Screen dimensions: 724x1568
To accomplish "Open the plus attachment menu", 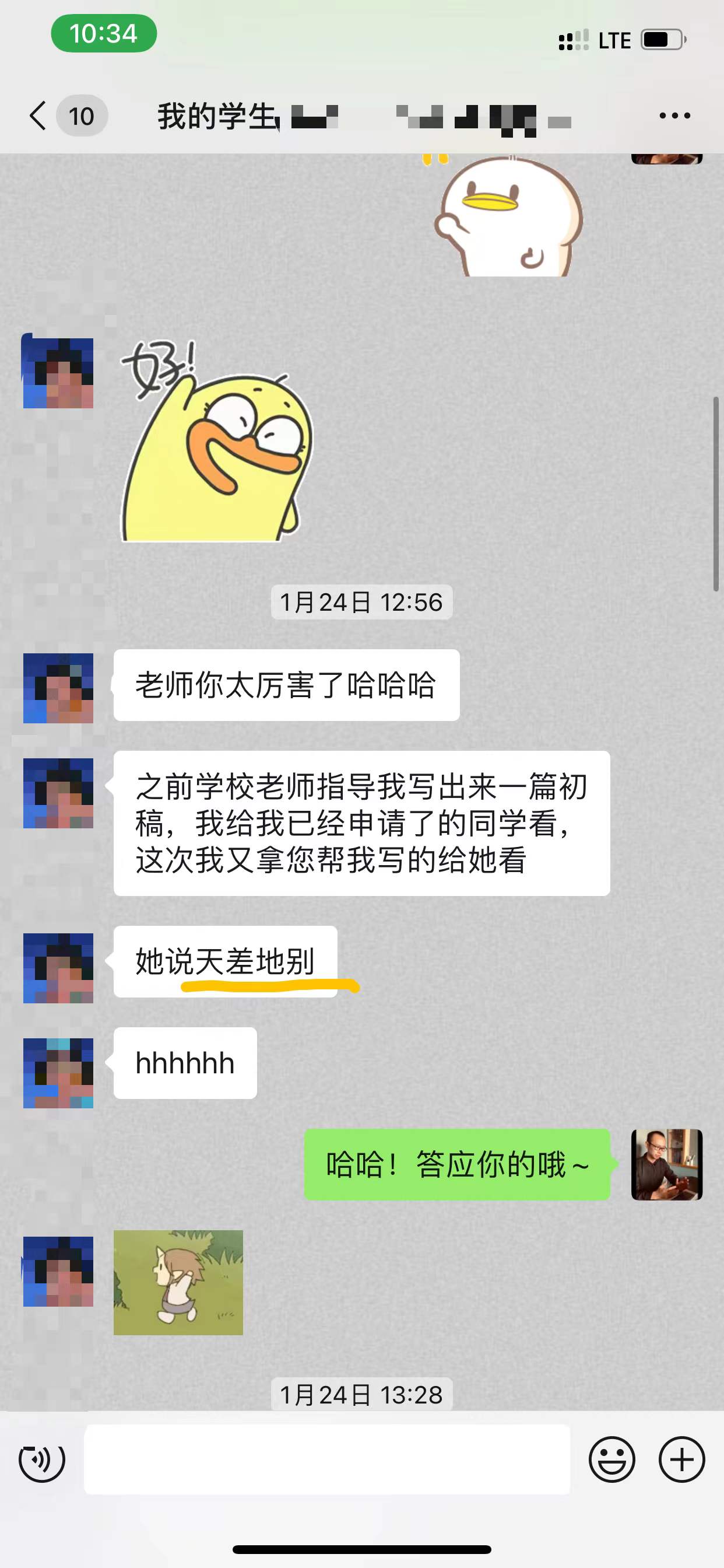I will [681, 1459].
